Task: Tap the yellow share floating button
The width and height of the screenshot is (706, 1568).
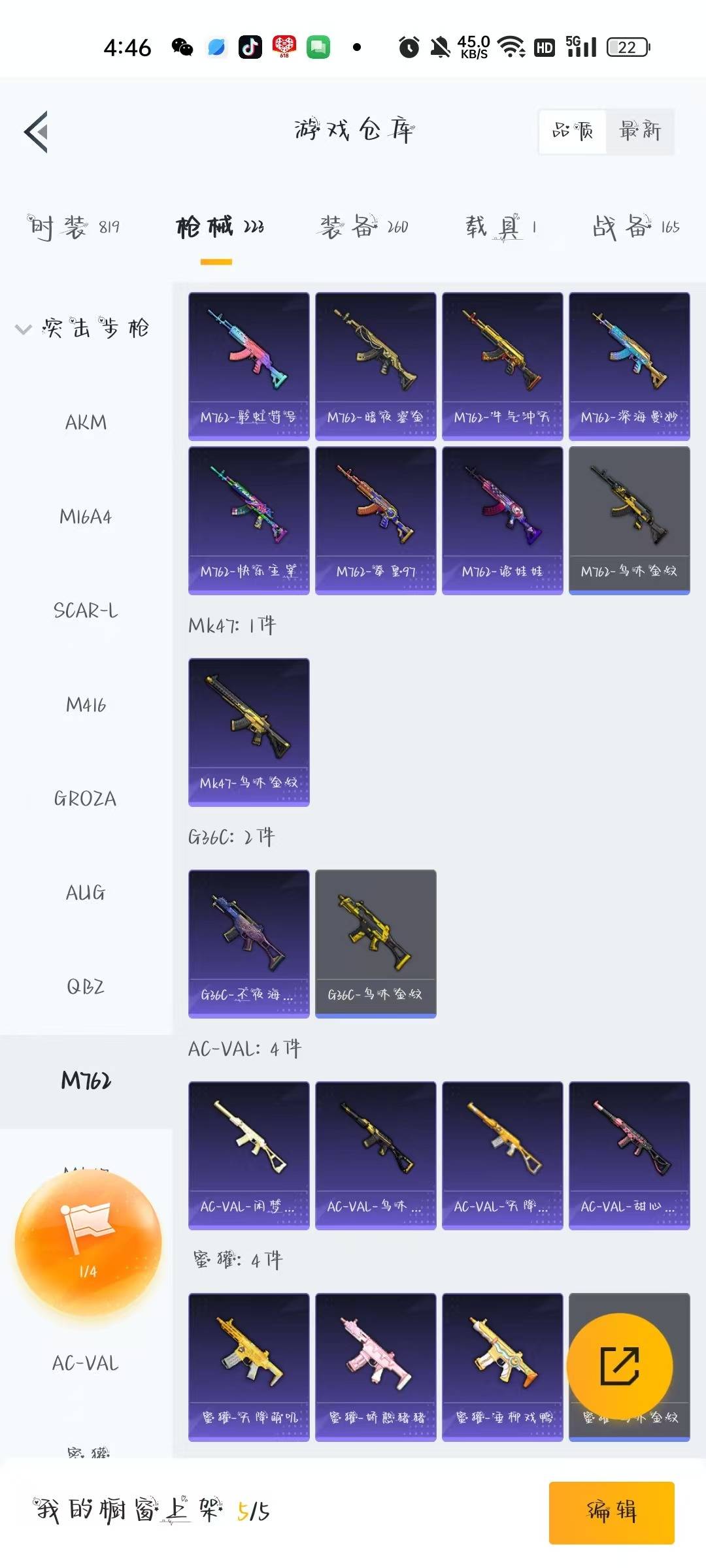Action: click(x=619, y=1365)
